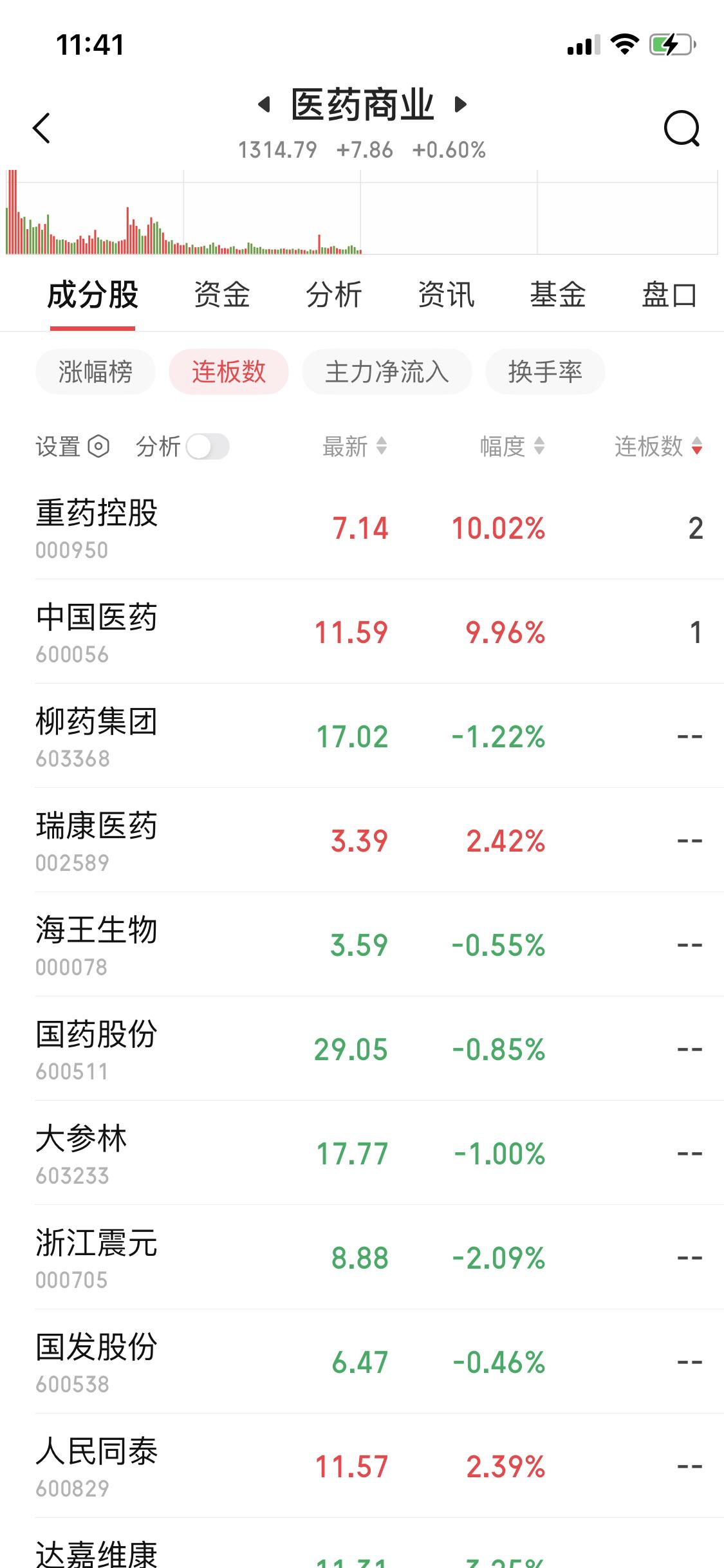Switch to previous sector with the left arrow
Image resolution: width=724 pixels, height=1568 pixels.
pos(263,105)
